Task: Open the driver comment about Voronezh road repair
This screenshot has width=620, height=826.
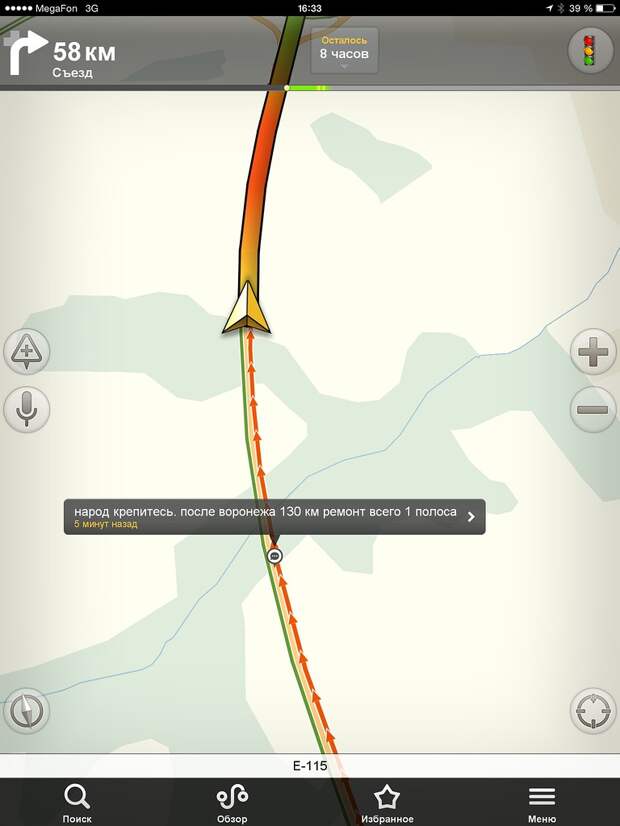Action: tap(274, 517)
